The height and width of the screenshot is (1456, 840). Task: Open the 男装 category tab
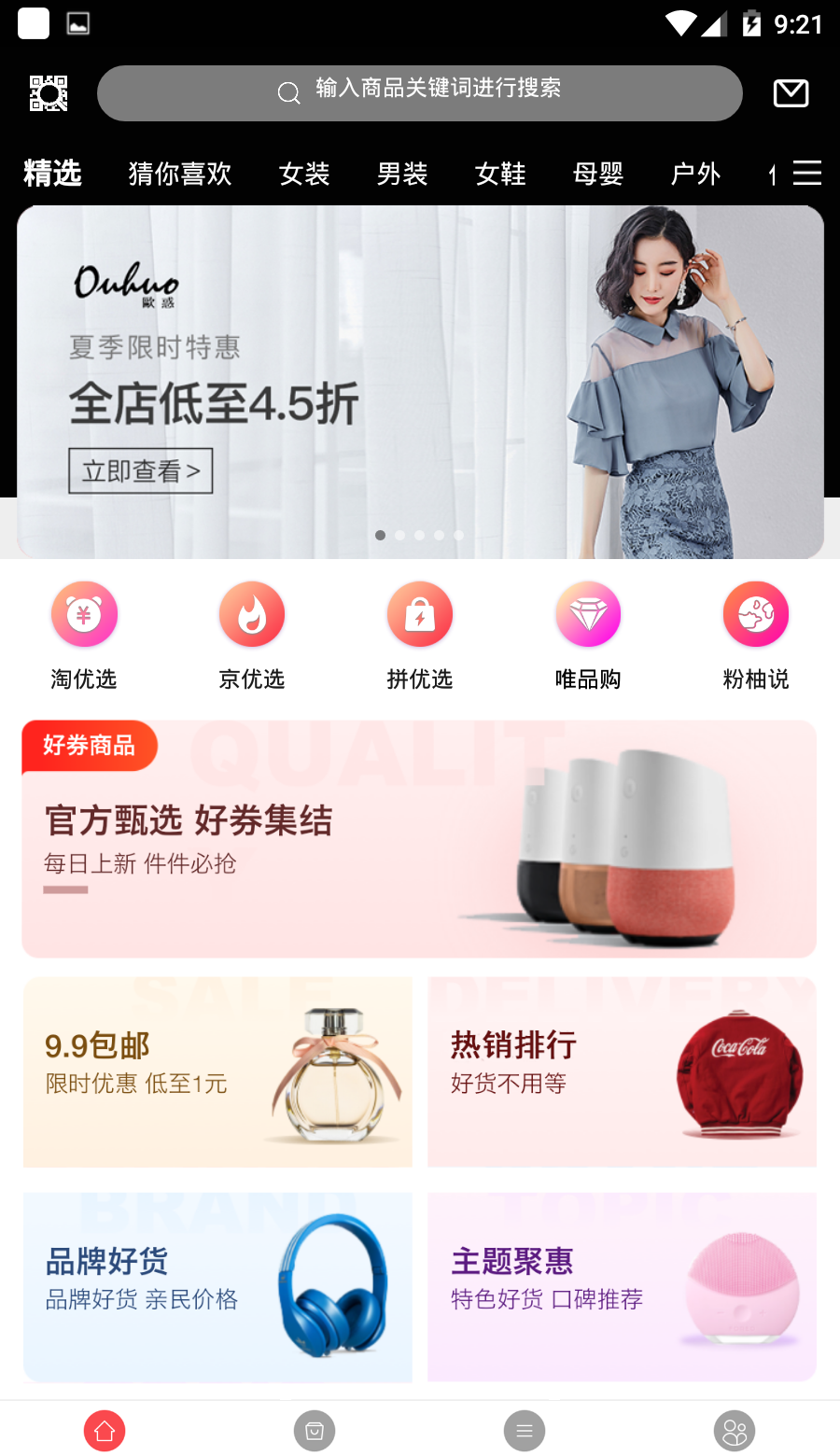pyautogui.click(x=402, y=175)
